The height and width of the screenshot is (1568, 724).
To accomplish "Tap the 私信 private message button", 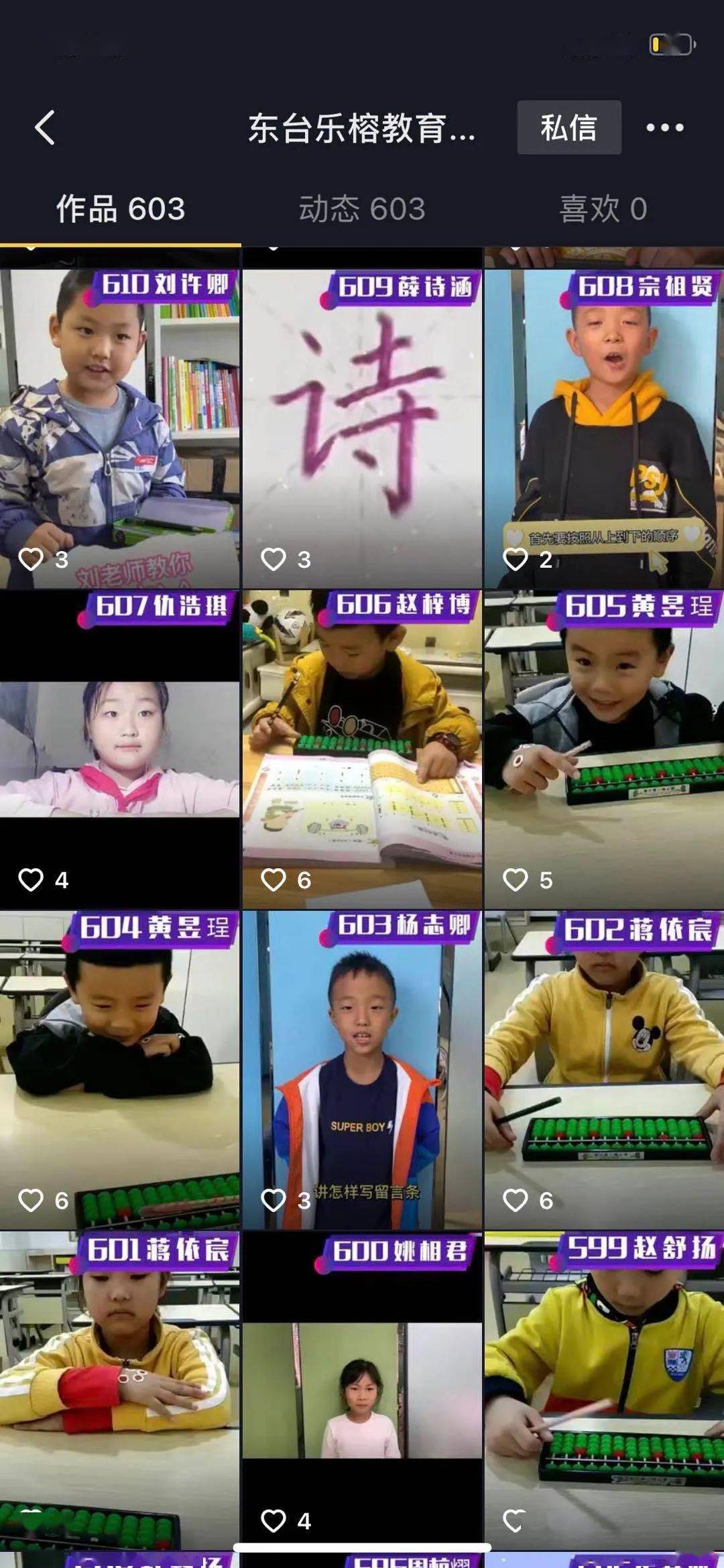I will [x=568, y=128].
